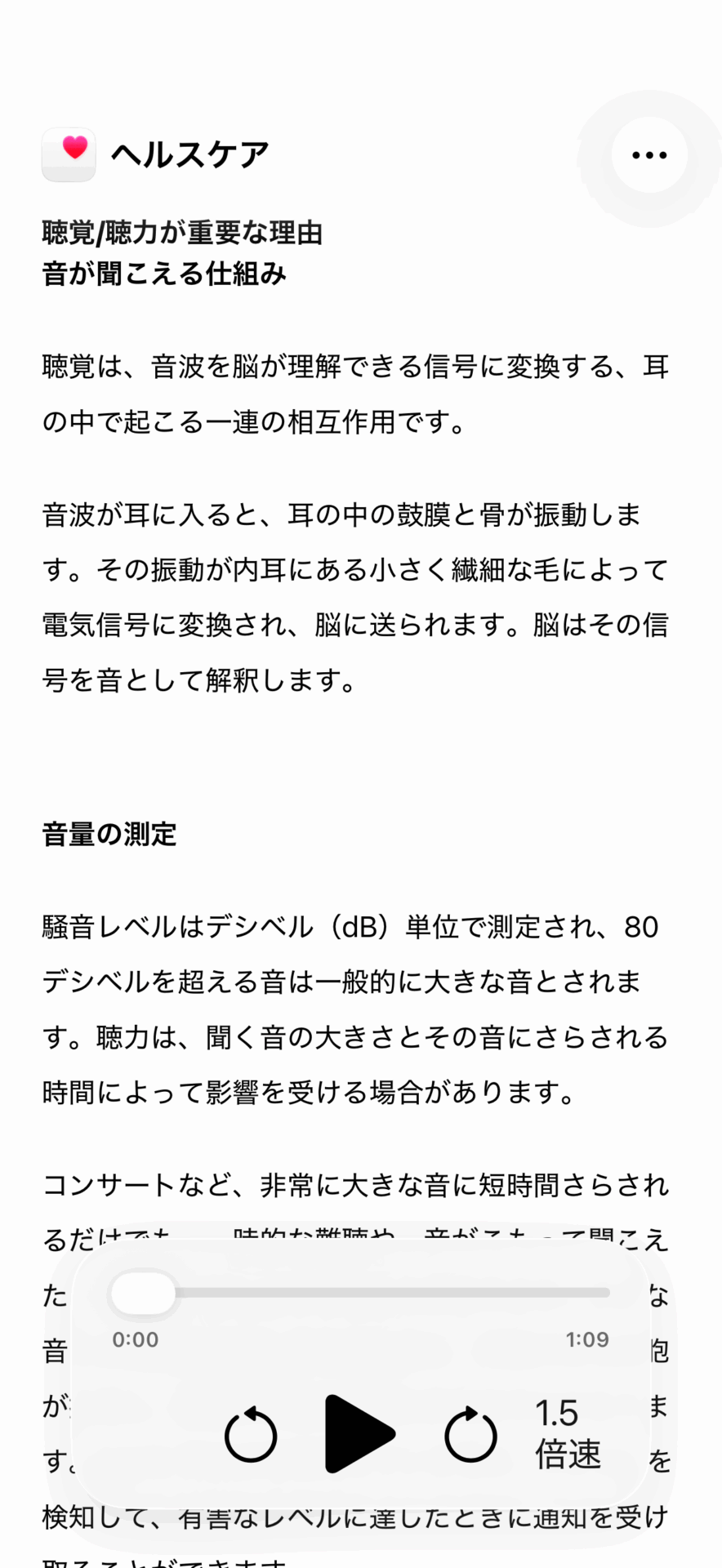Play the audio narration
The image size is (722, 1568).
pos(358,1434)
